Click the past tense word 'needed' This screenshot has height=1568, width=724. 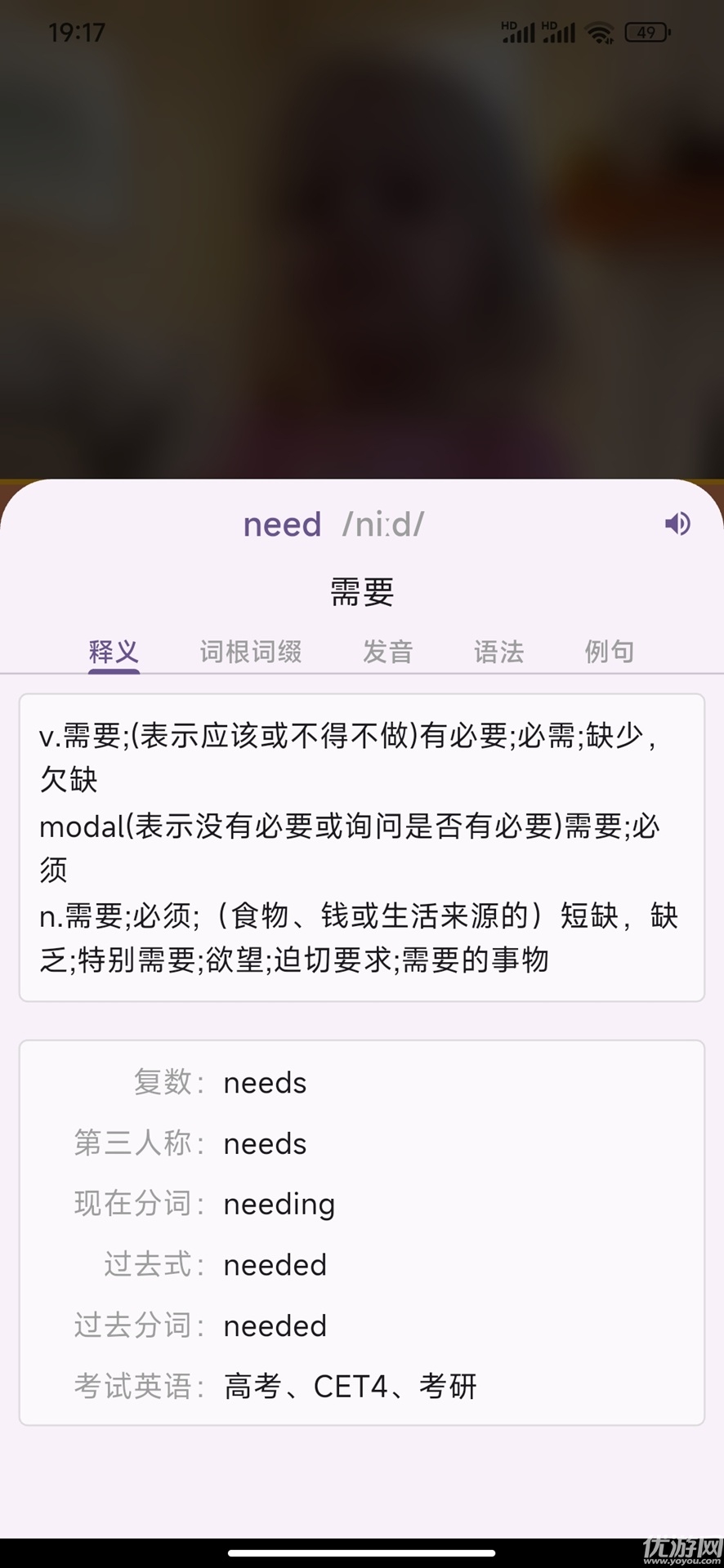pyautogui.click(x=275, y=1264)
